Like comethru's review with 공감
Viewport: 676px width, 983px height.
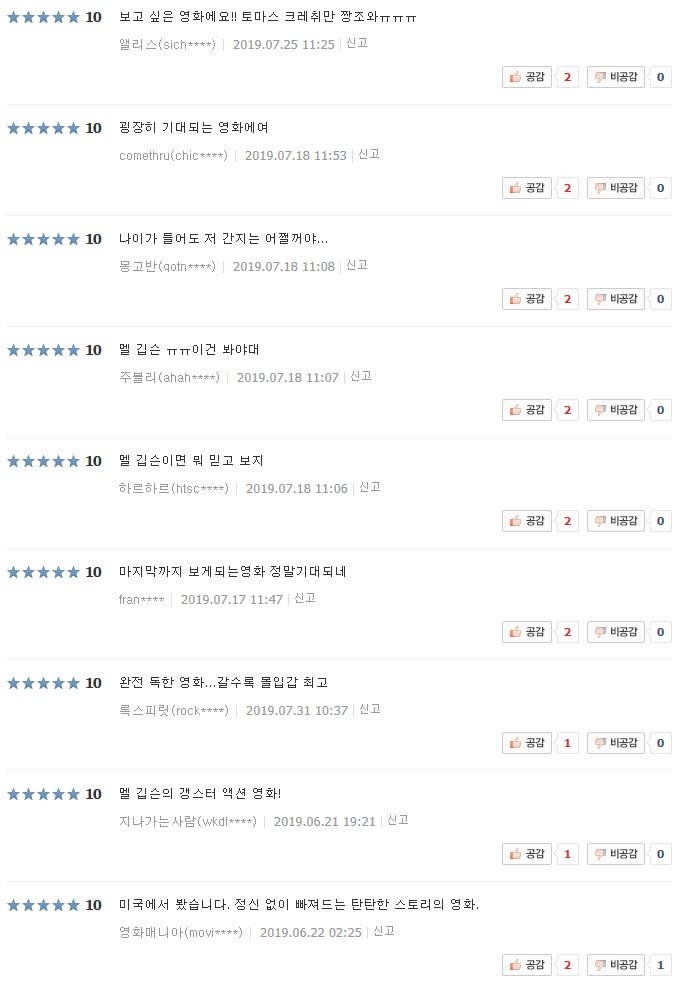tap(527, 188)
